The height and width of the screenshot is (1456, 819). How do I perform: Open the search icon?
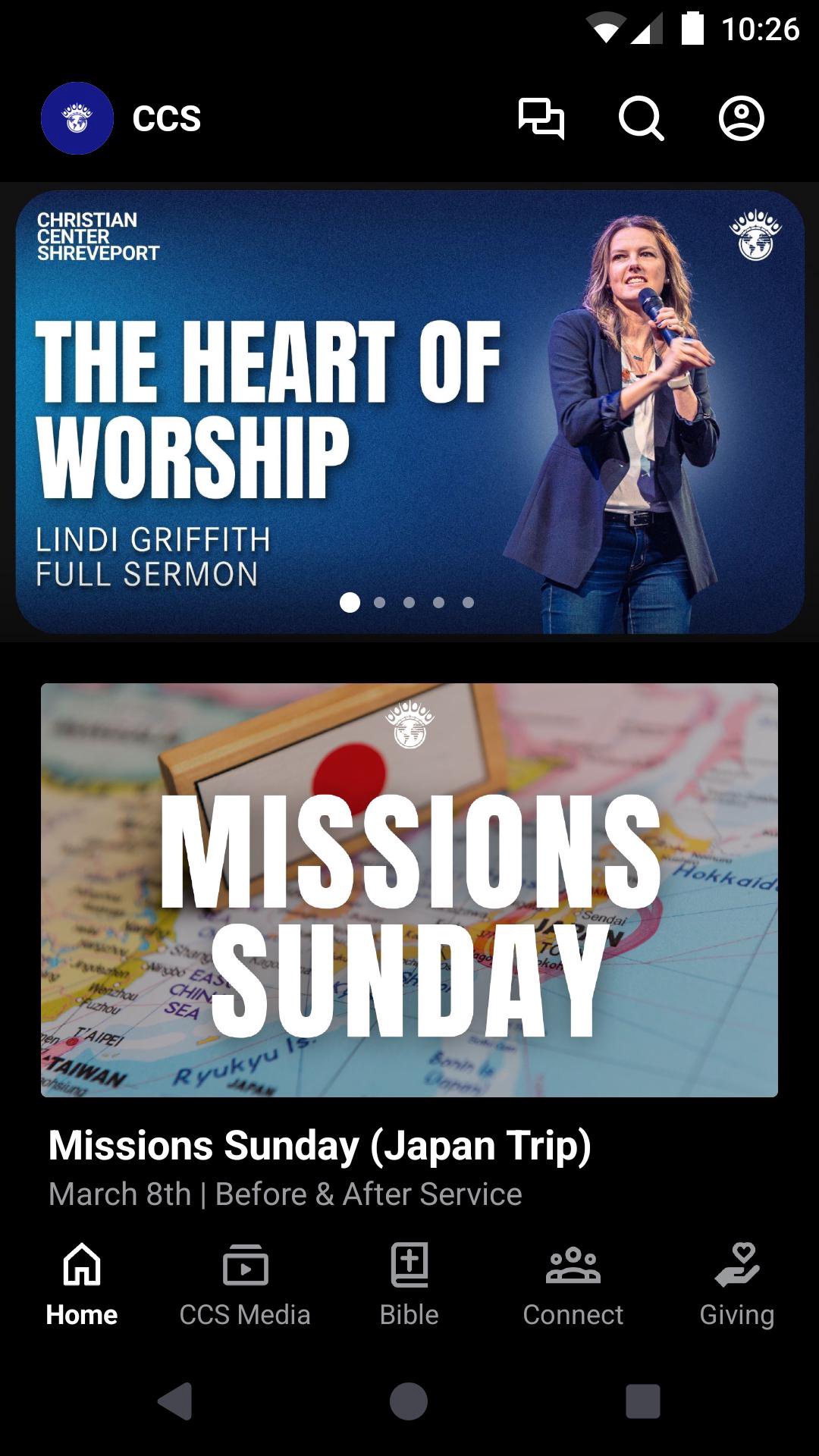pos(641,118)
